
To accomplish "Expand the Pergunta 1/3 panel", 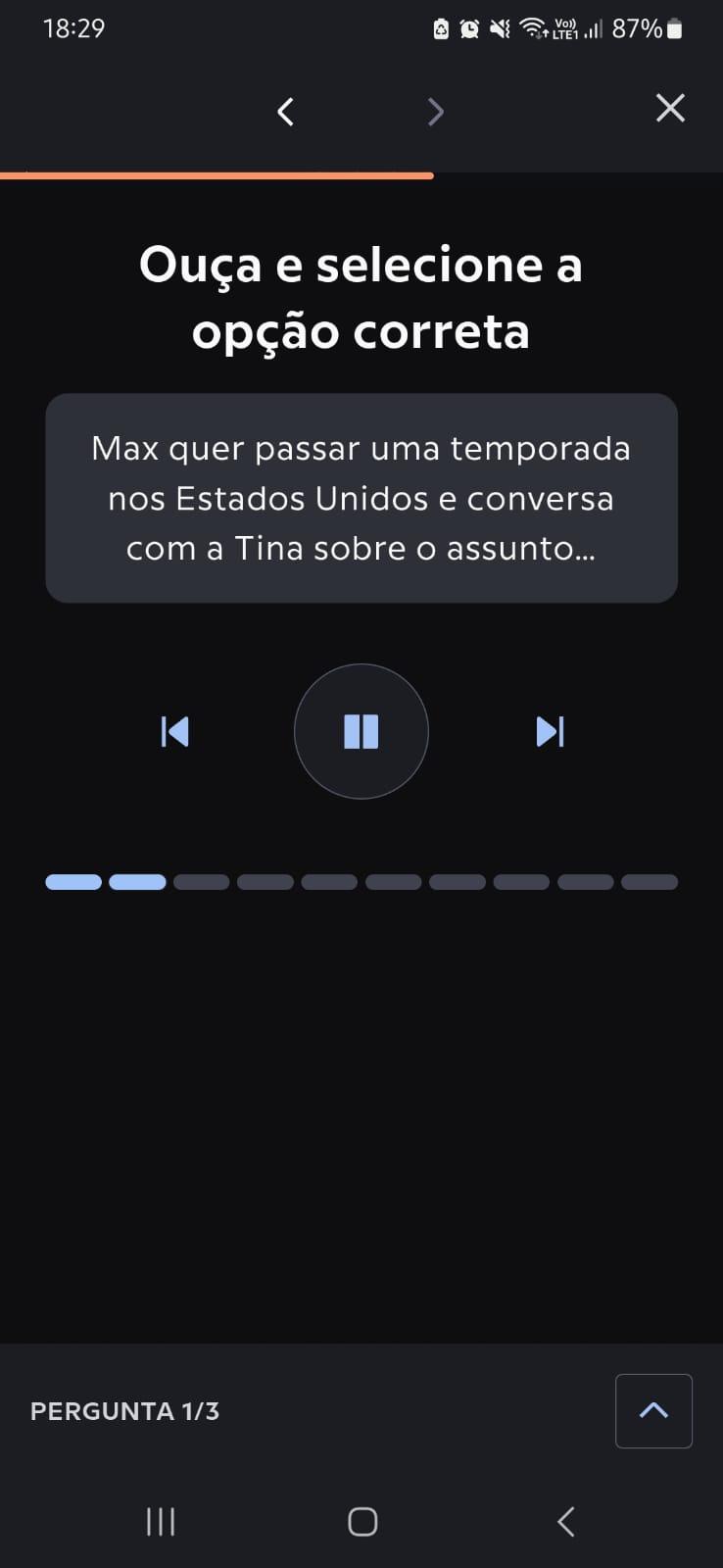I will point(653,1410).
